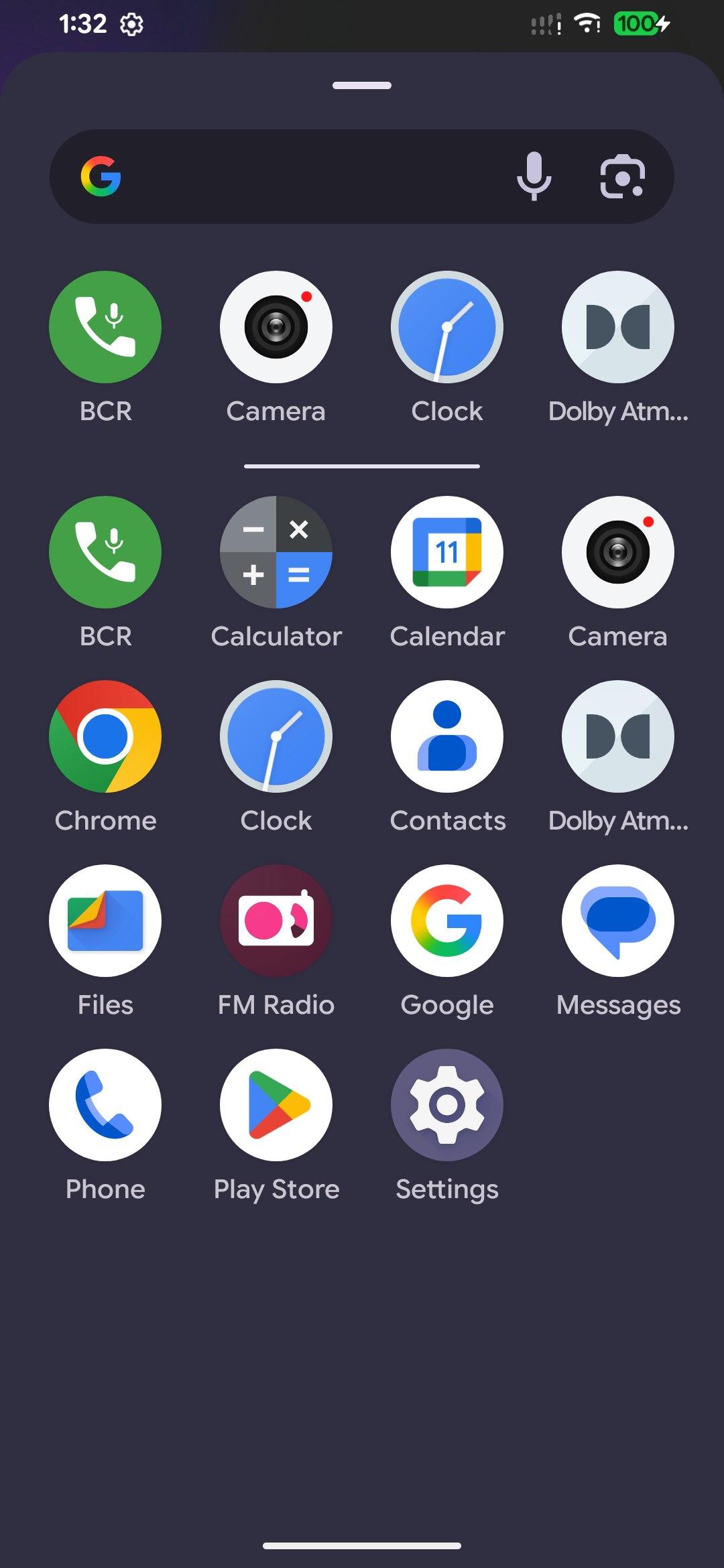Start voice search with the microphone
724x1568 pixels.
(x=534, y=177)
